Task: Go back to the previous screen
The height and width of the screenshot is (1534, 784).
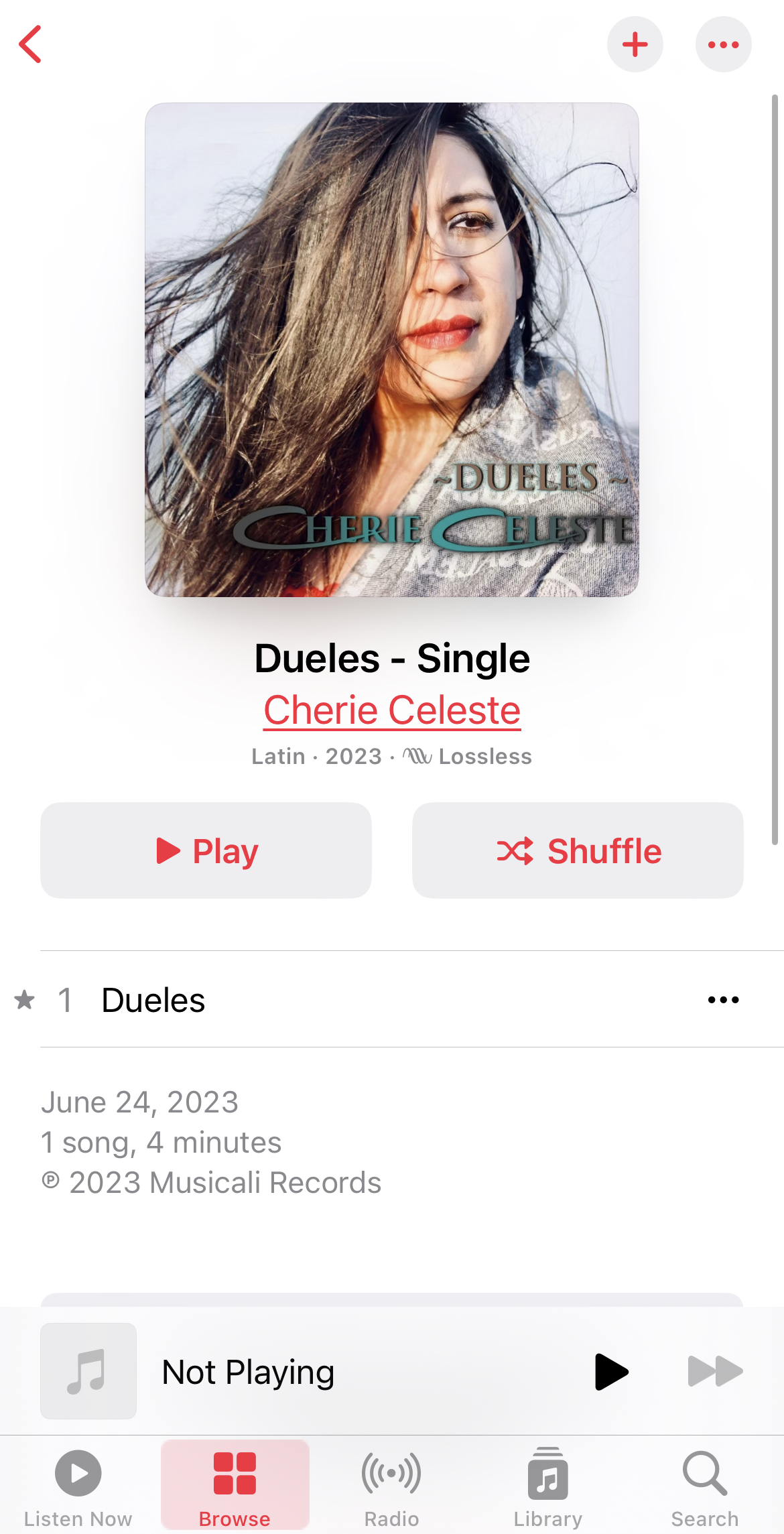Action: 31,44
